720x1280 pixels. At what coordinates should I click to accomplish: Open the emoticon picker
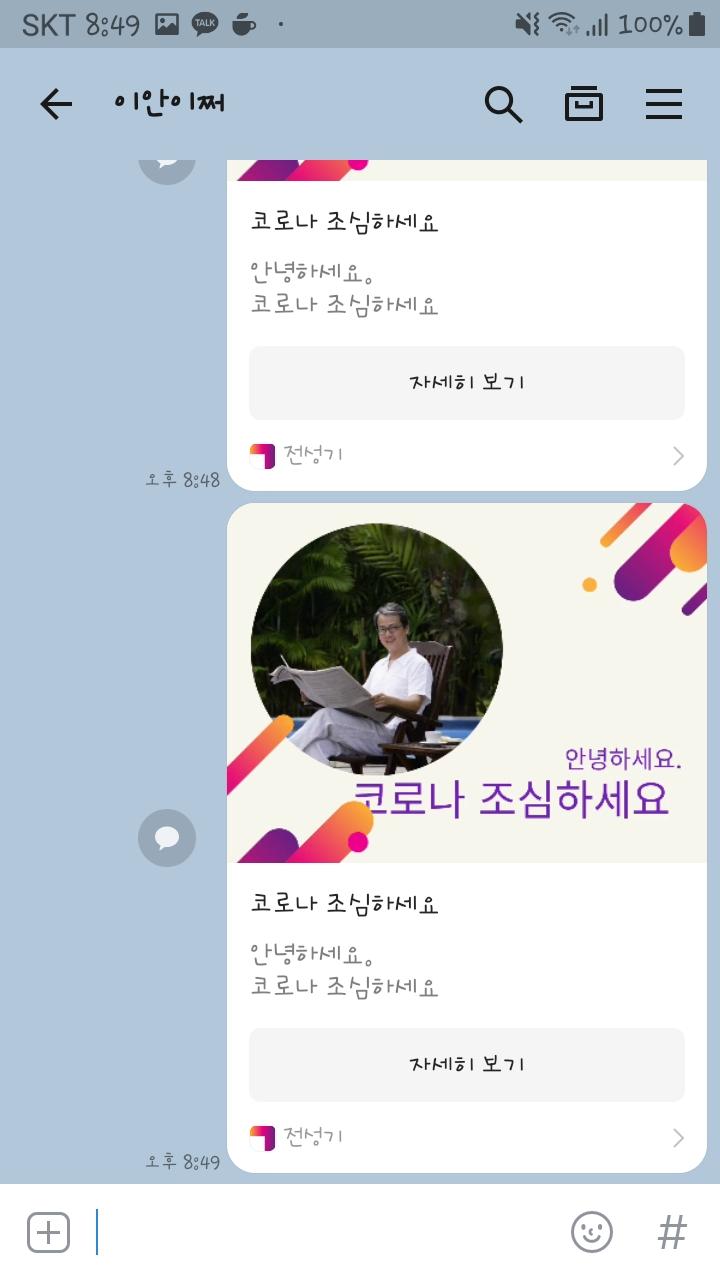(592, 1232)
